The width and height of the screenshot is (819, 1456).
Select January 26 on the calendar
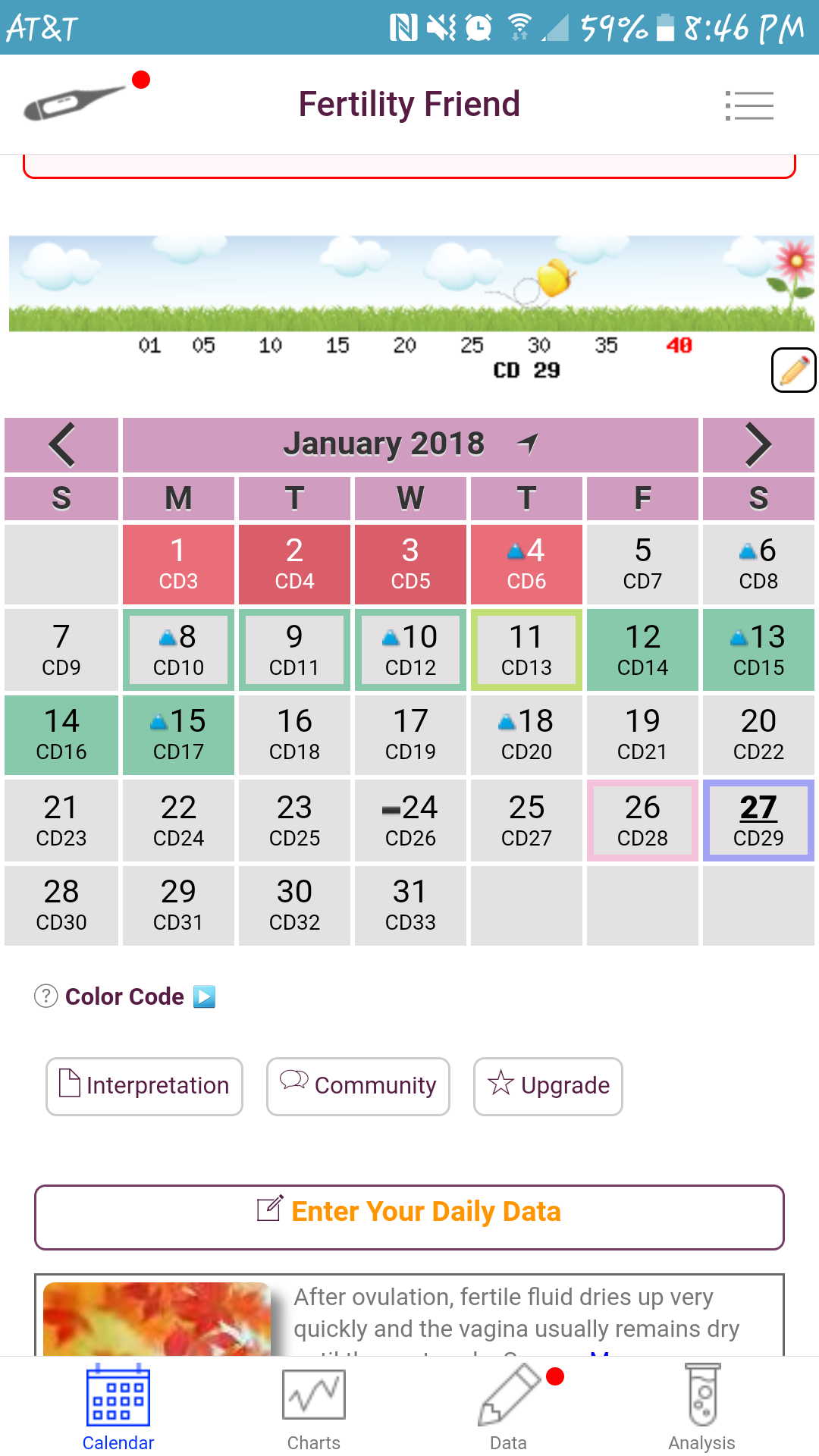tap(642, 821)
